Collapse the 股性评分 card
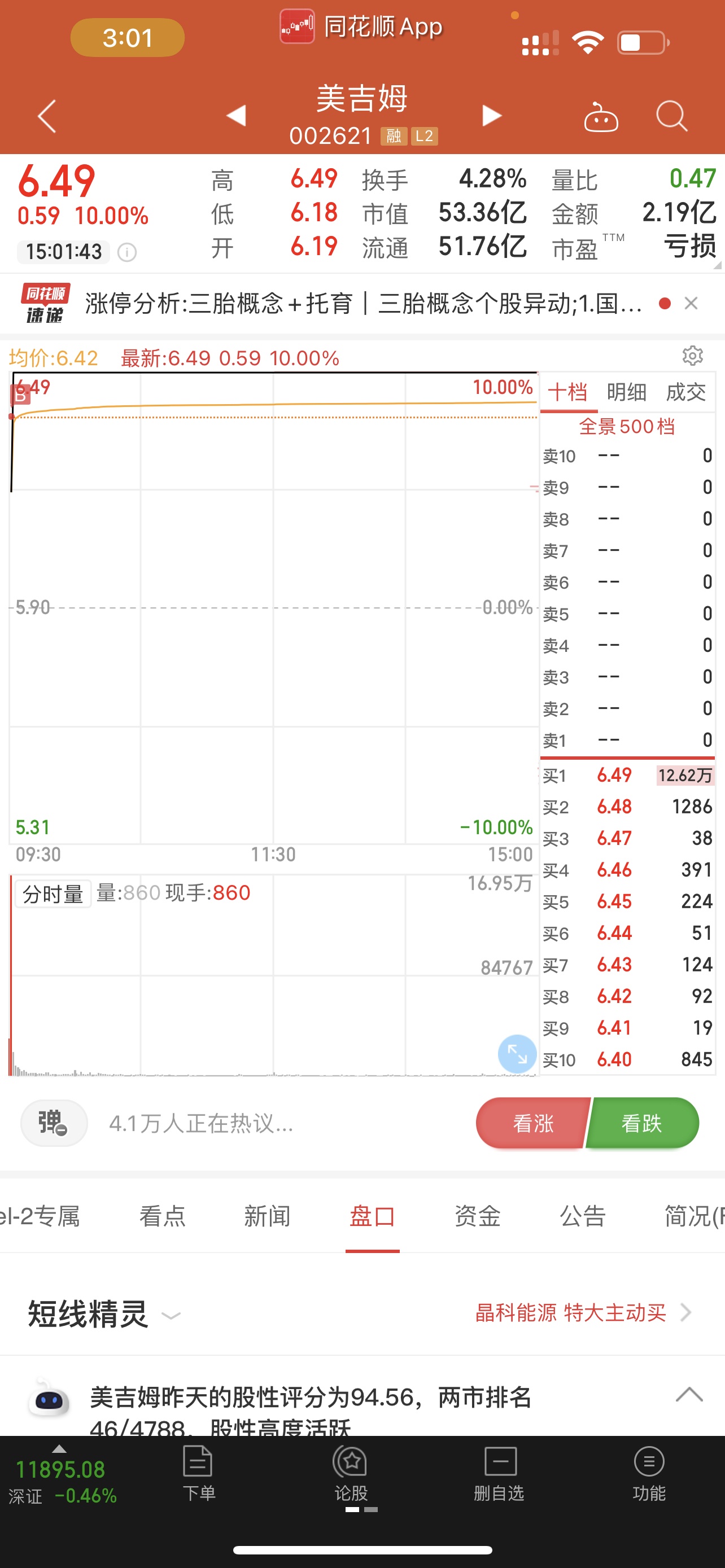725x1568 pixels. pyautogui.click(x=689, y=1394)
